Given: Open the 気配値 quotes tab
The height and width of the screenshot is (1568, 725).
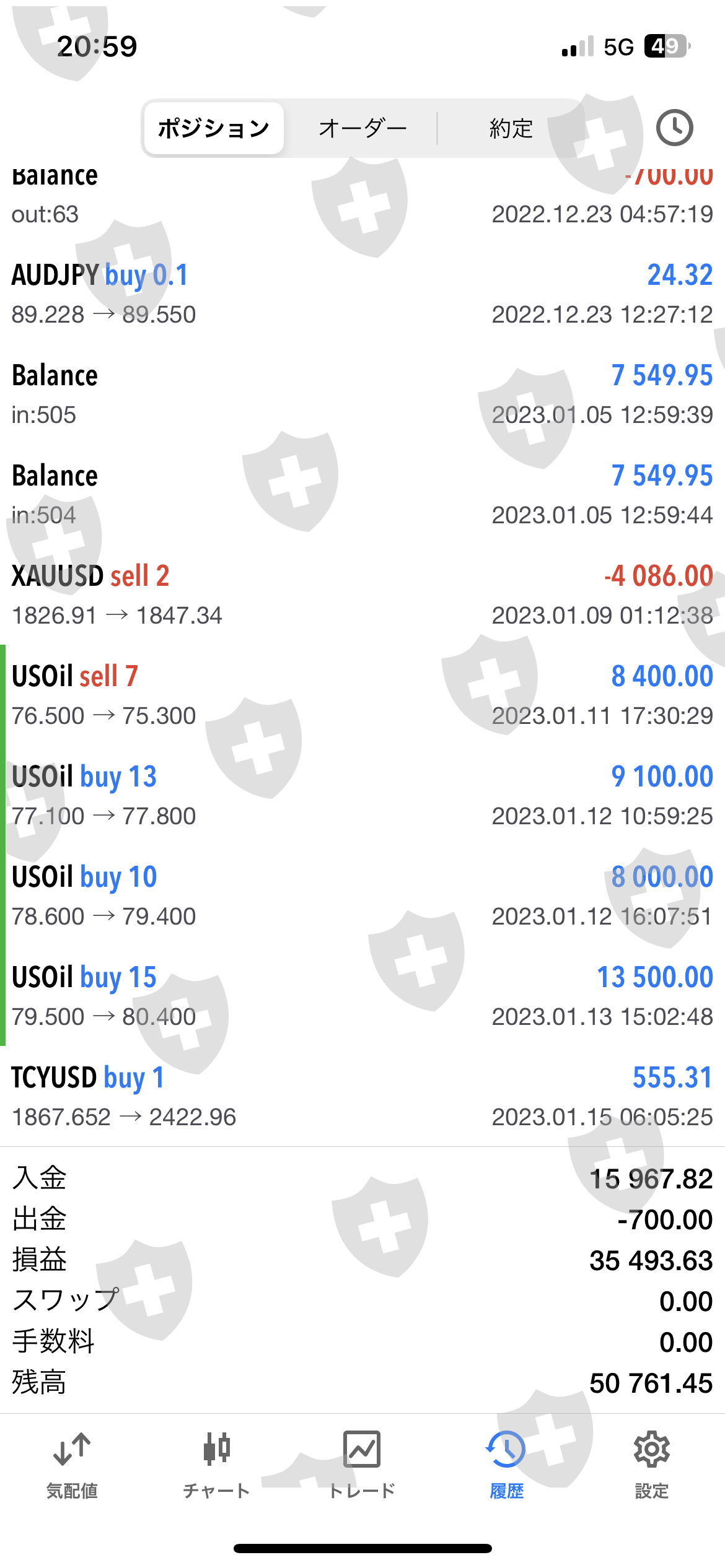Looking at the screenshot, I should pos(72,1465).
